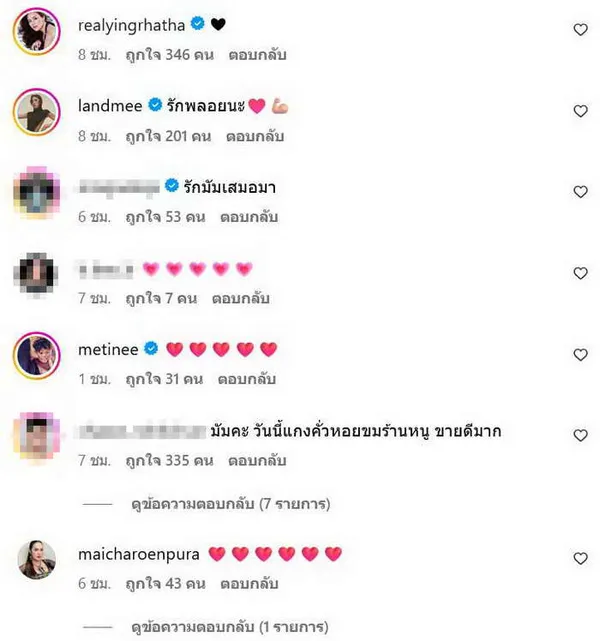Like landmee's comment
The image size is (600, 641).
[580, 111]
